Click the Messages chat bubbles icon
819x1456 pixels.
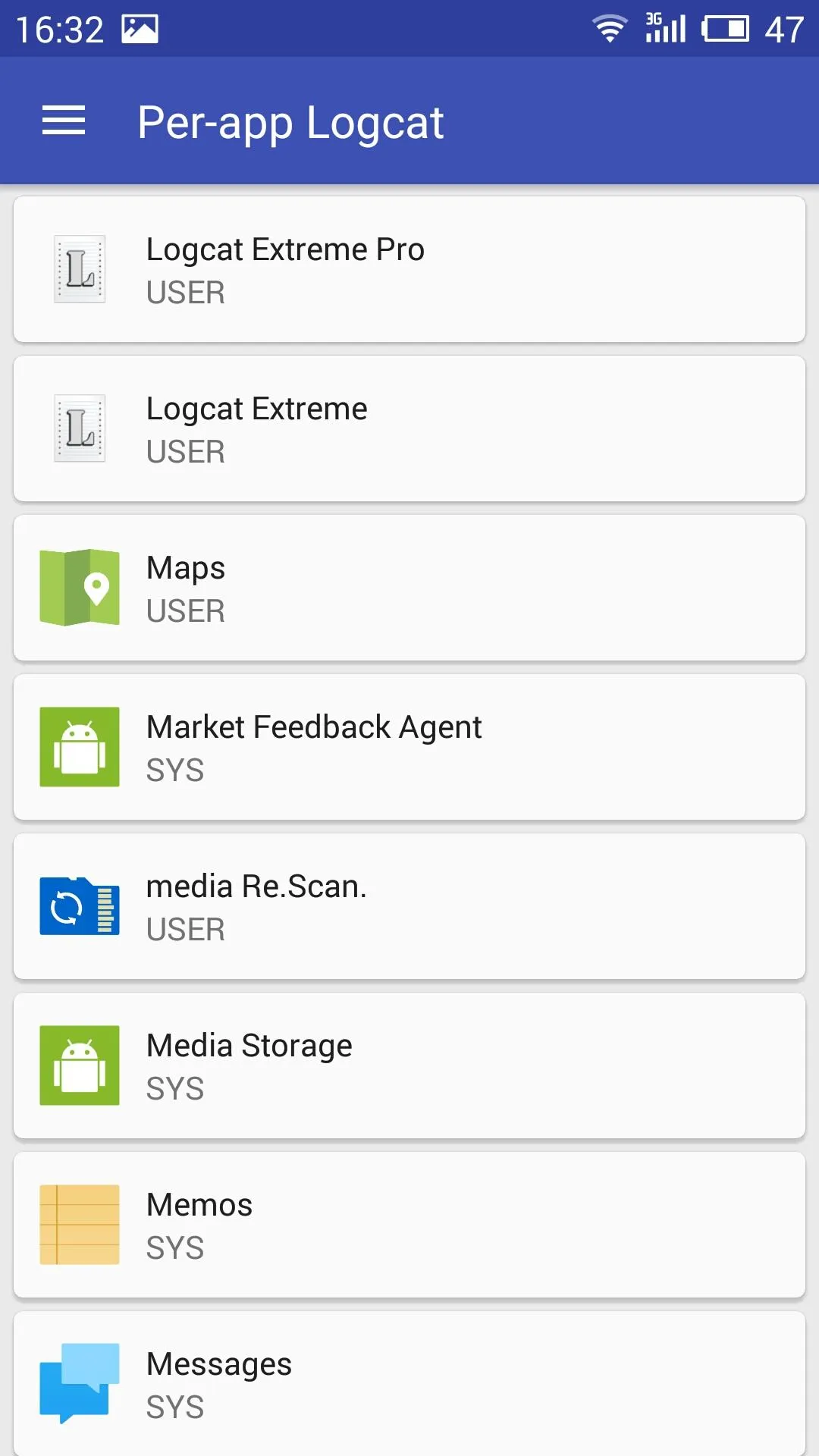[79, 1382]
